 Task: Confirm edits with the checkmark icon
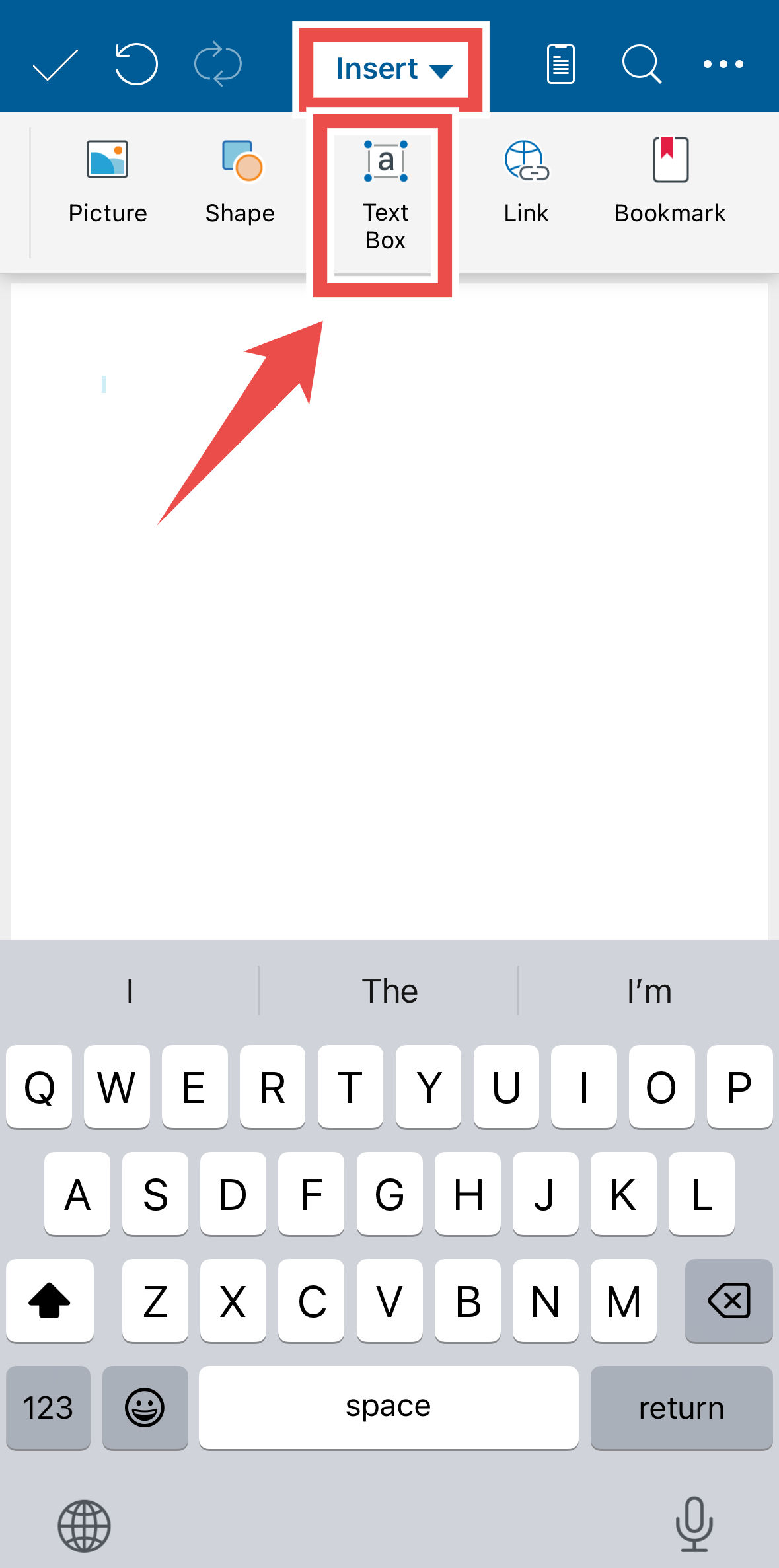(x=56, y=65)
